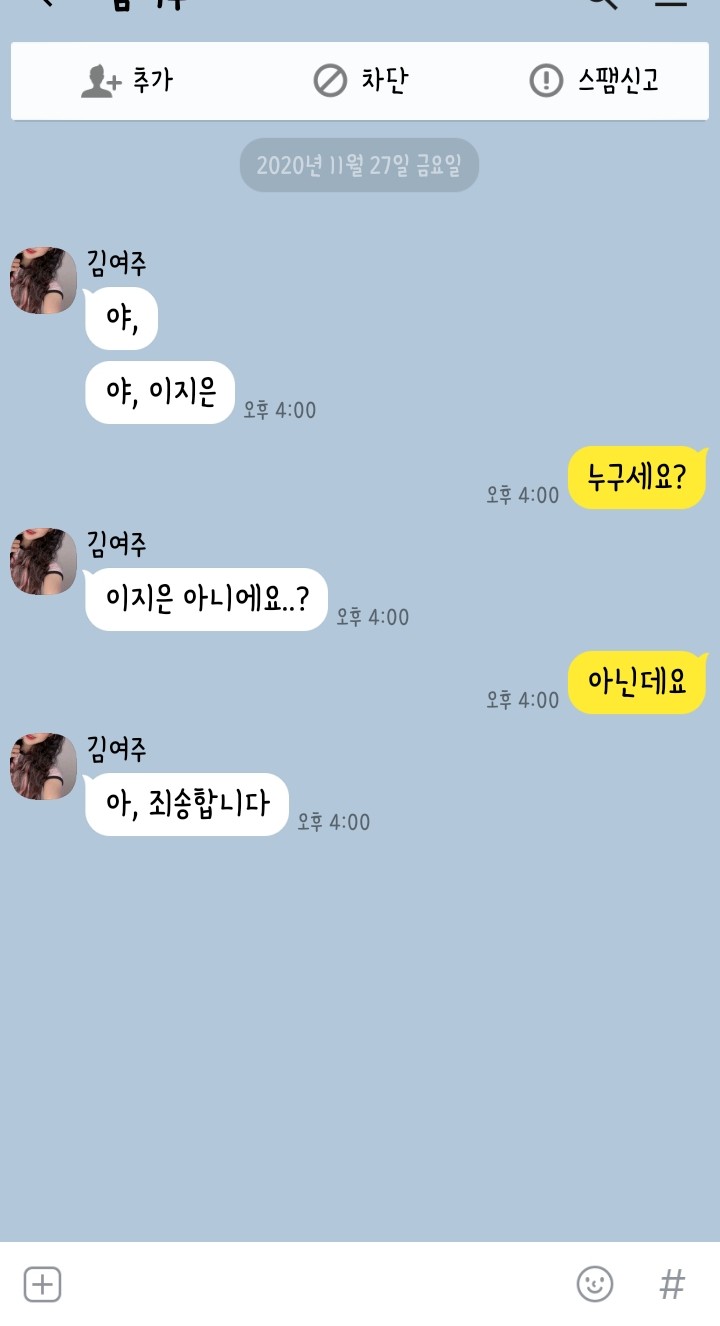
Task: View 김여주's profile picture beside 아, 죄송합니다
Action: click(x=44, y=766)
